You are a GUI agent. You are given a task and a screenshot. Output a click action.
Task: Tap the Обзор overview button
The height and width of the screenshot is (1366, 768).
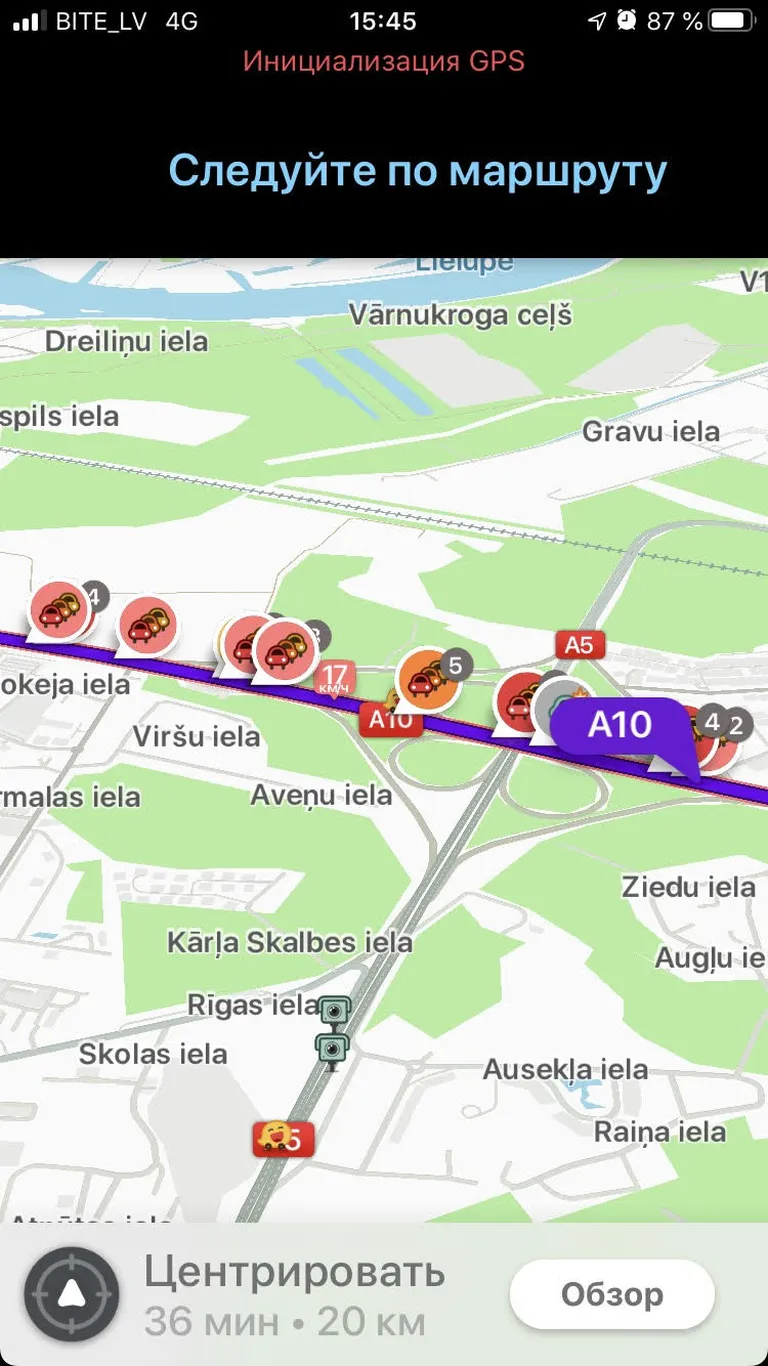612,1294
